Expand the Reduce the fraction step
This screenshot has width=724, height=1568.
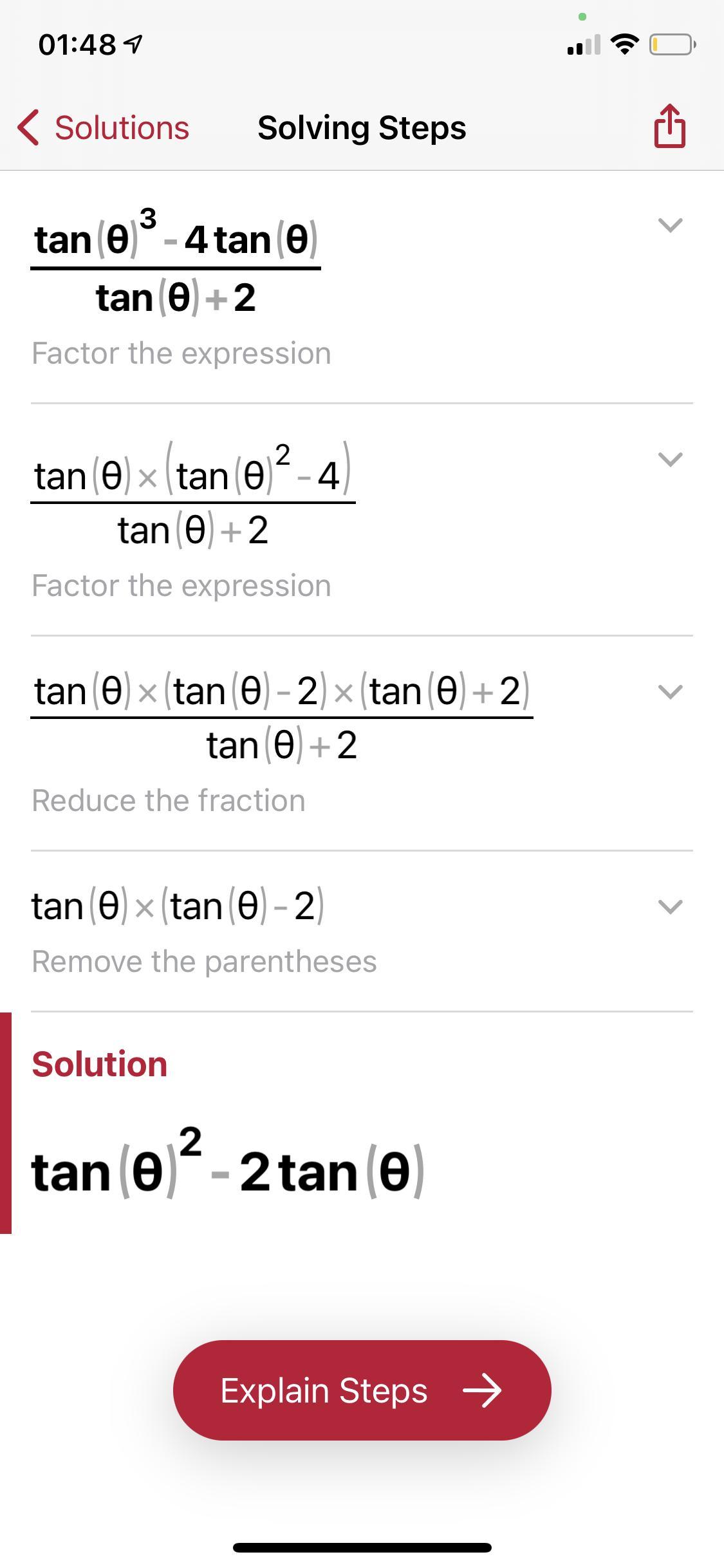click(670, 691)
